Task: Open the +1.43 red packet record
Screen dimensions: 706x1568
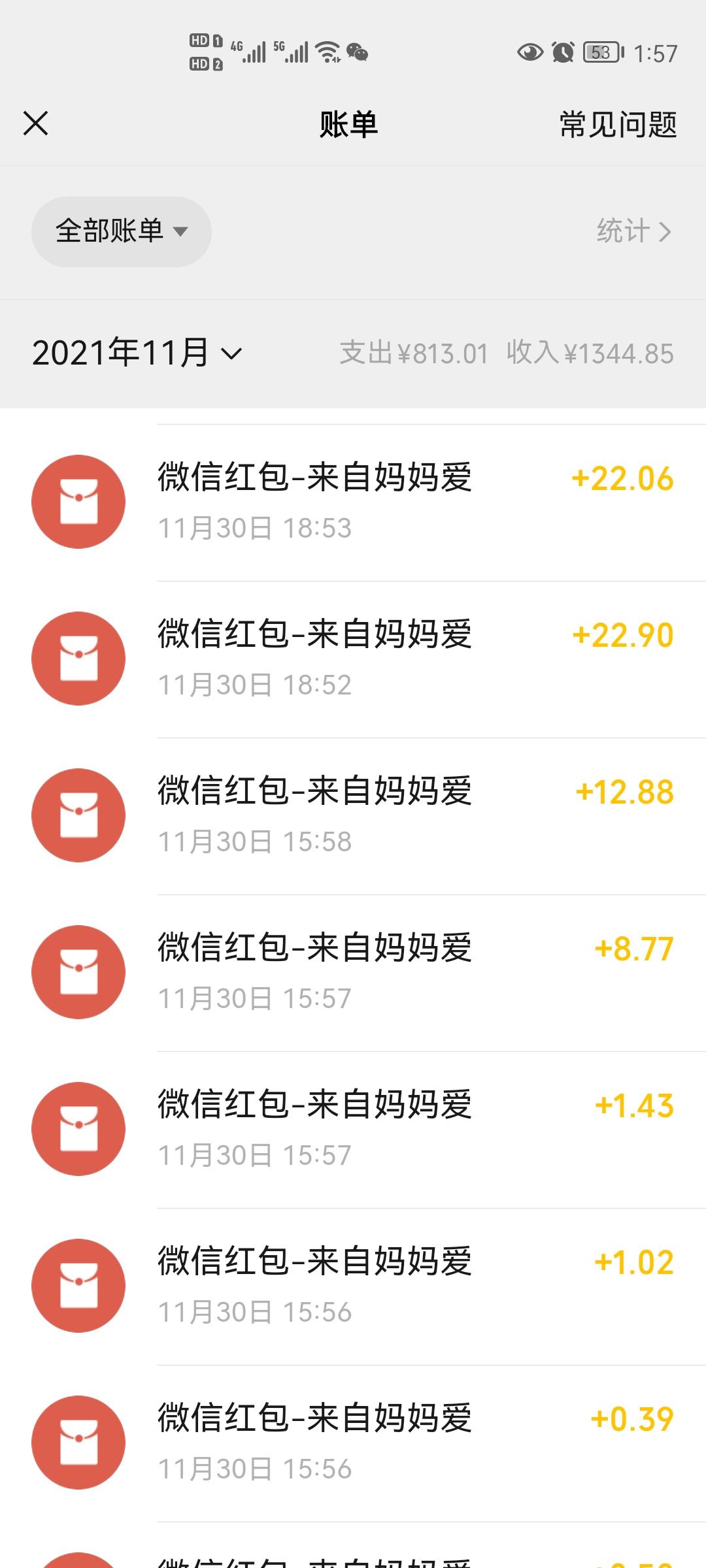Action: [x=353, y=1130]
